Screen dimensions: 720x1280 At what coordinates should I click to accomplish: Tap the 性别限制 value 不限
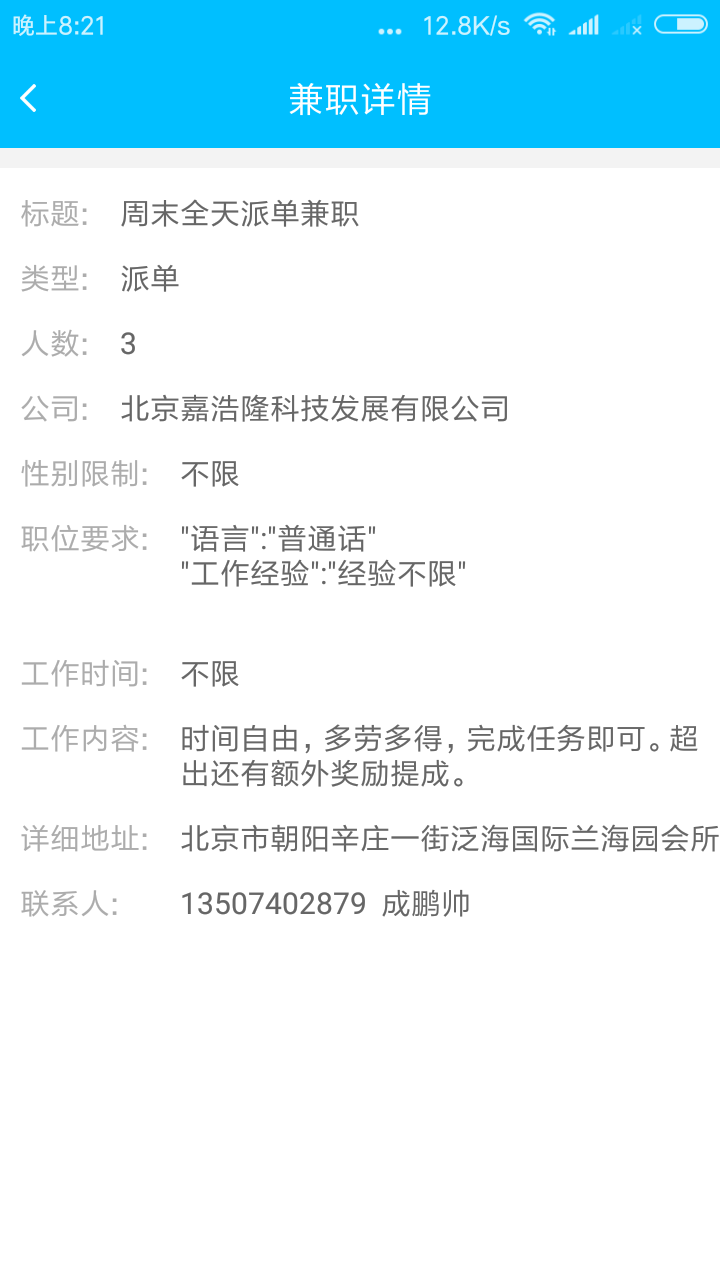(x=209, y=473)
